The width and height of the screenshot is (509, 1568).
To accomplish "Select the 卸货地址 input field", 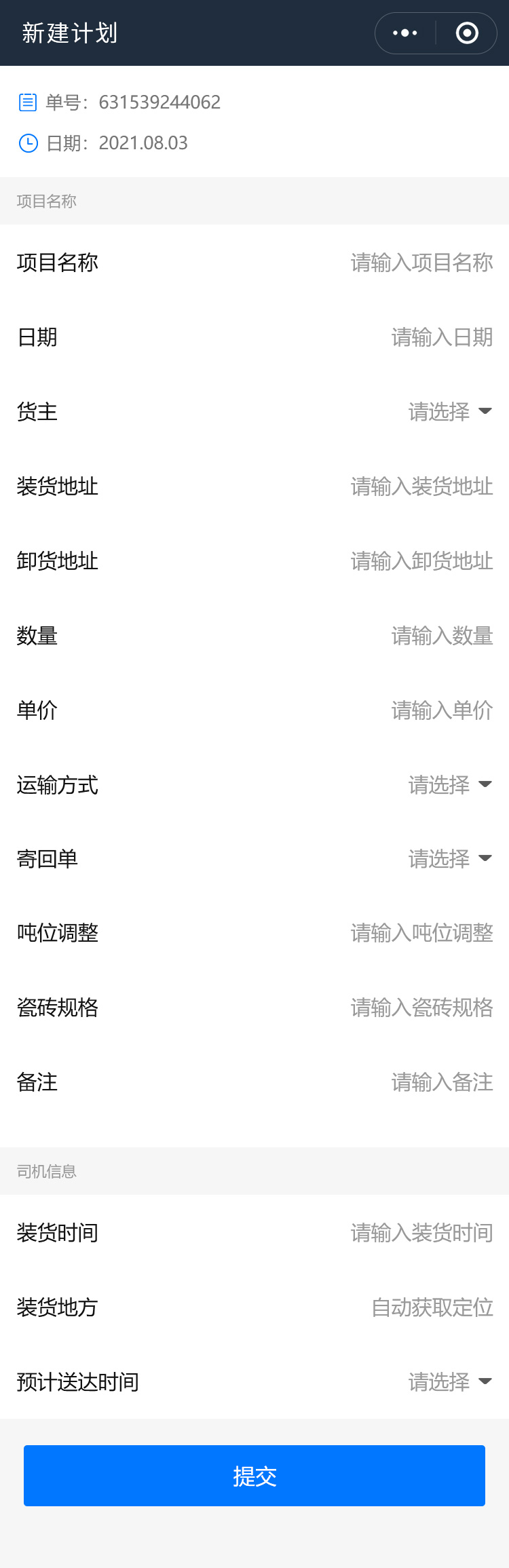I will point(421,561).
